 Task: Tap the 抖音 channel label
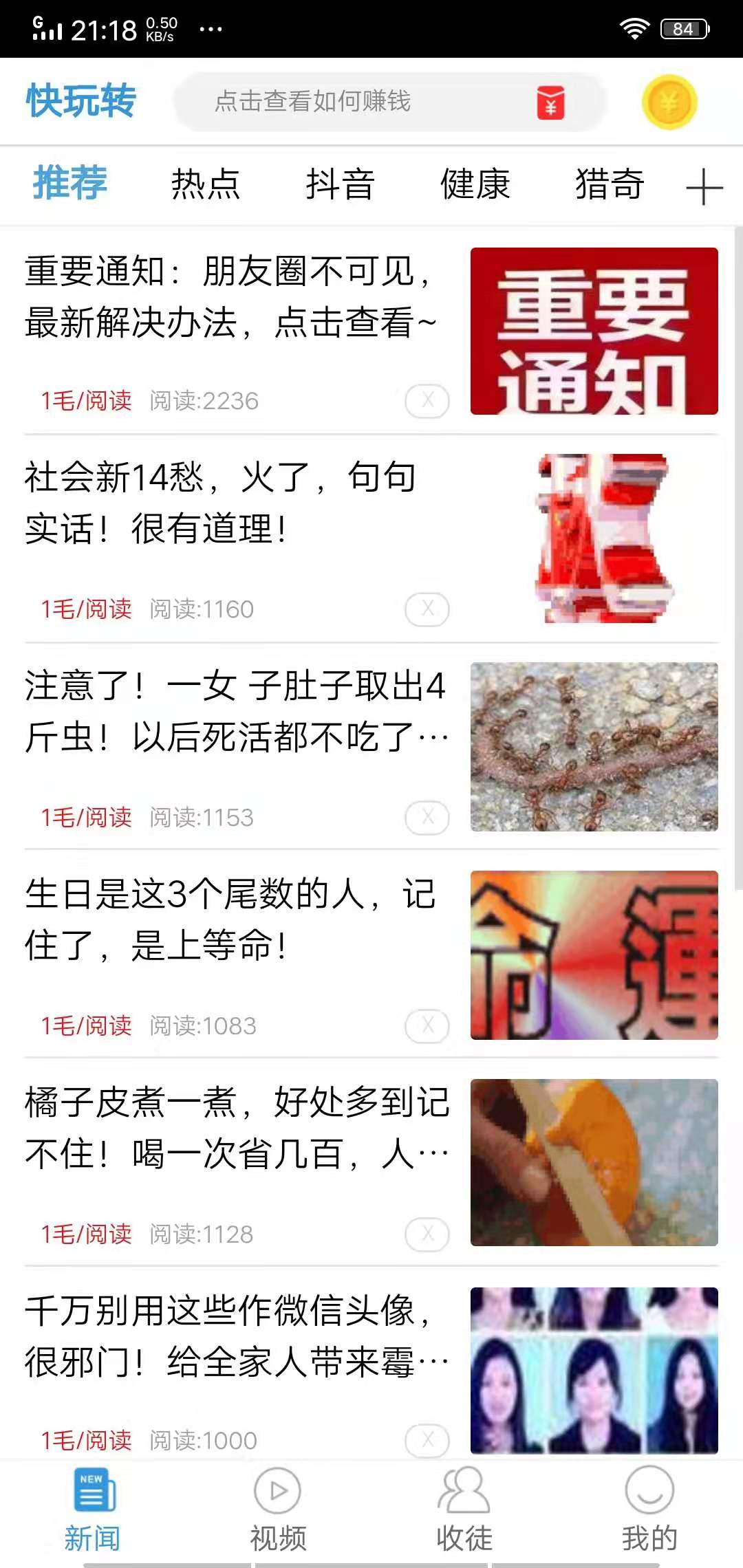click(x=340, y=186)
